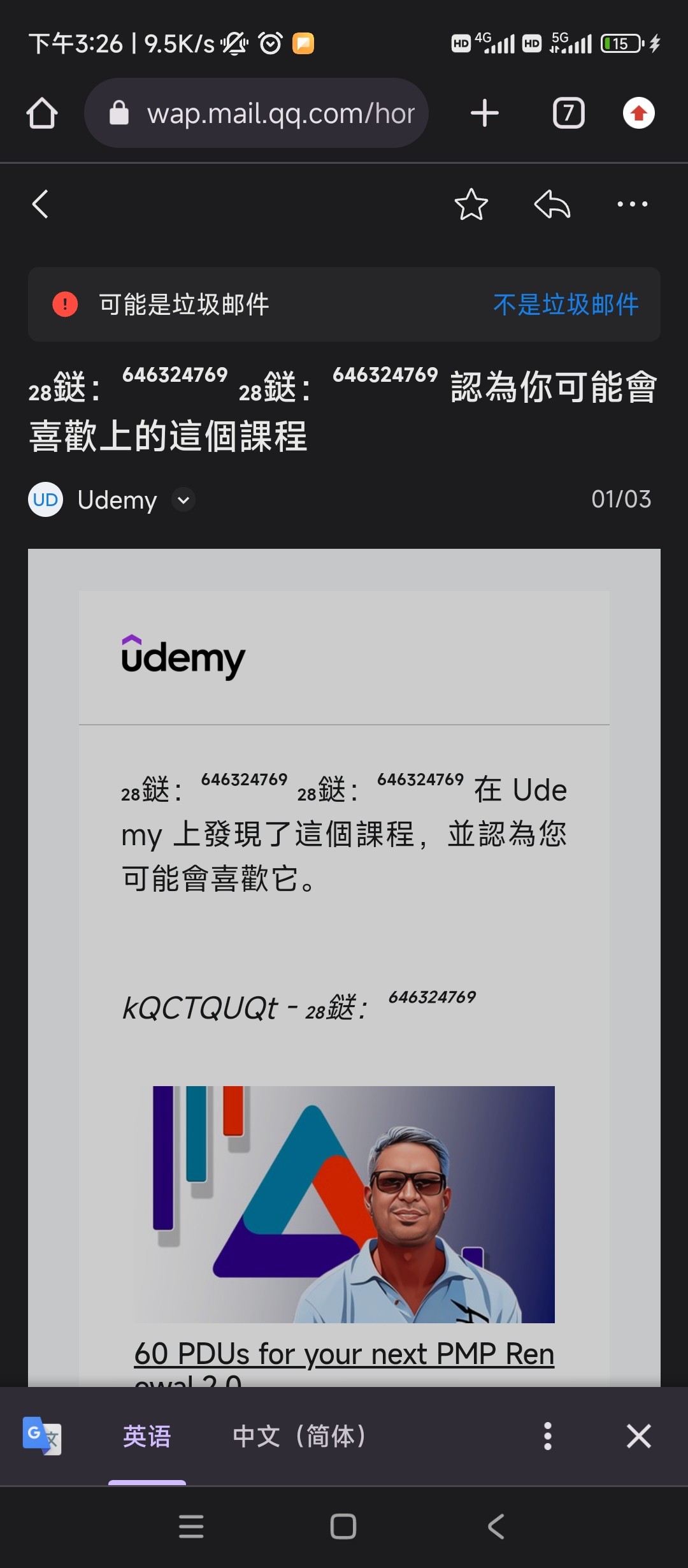The height and width of the screenshot is (1568, 688).
Task: Go back using the top-left chevron
Action: 39,204
